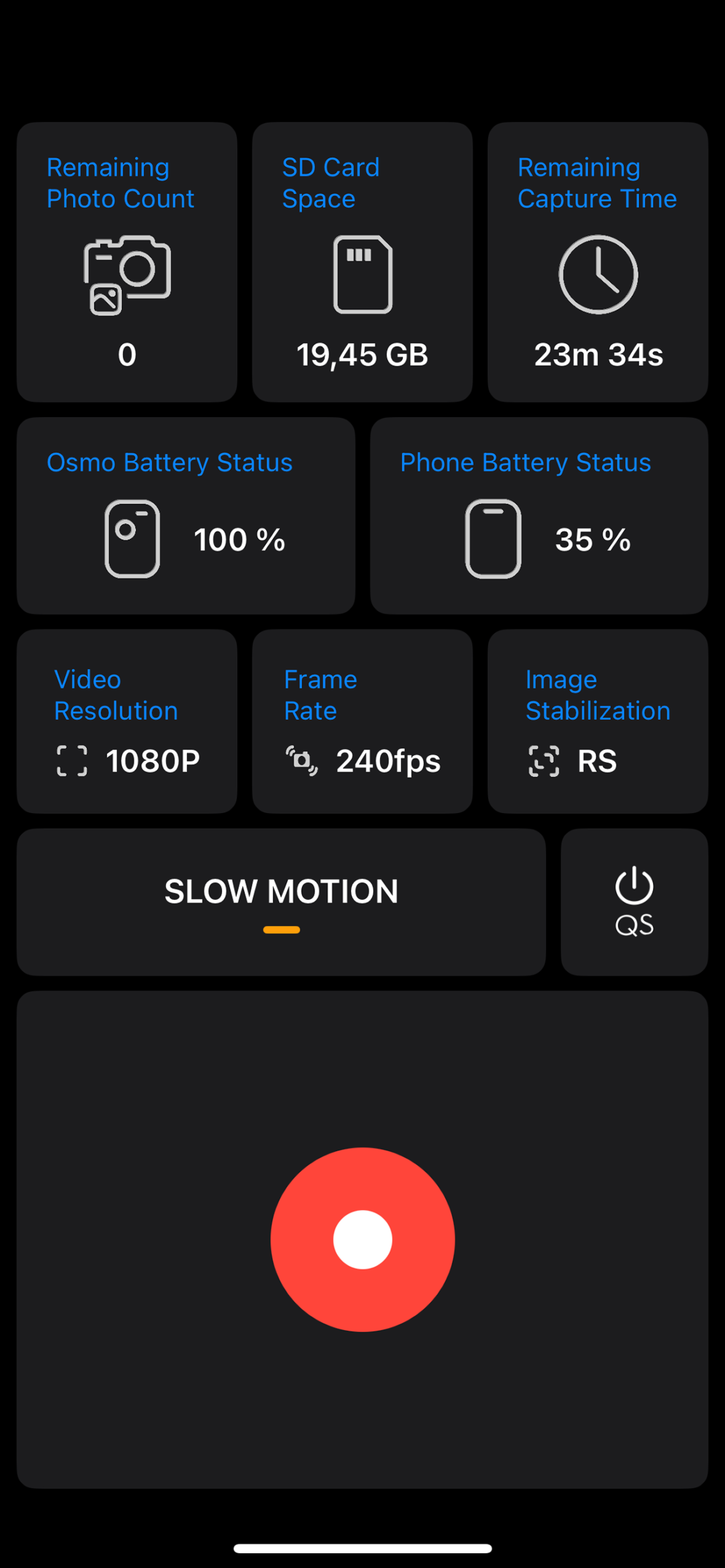Toggle the QS quick switch power control
Screen dimensions: 725x1568
coord(634,901)
